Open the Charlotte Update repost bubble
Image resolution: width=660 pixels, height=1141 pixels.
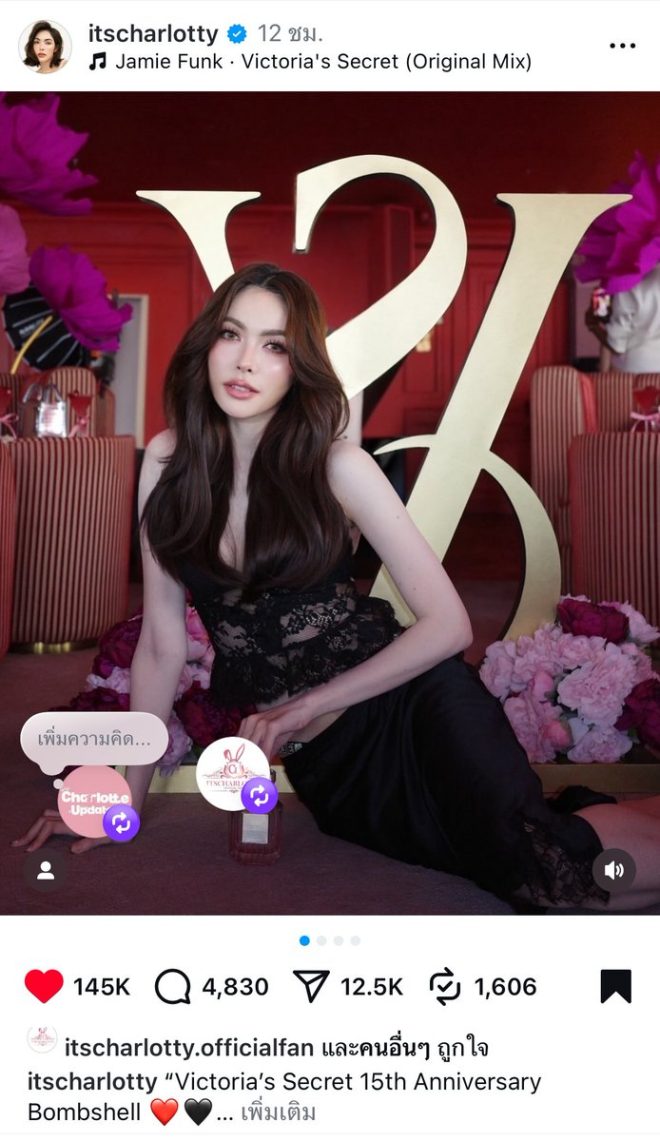(95, 800)
